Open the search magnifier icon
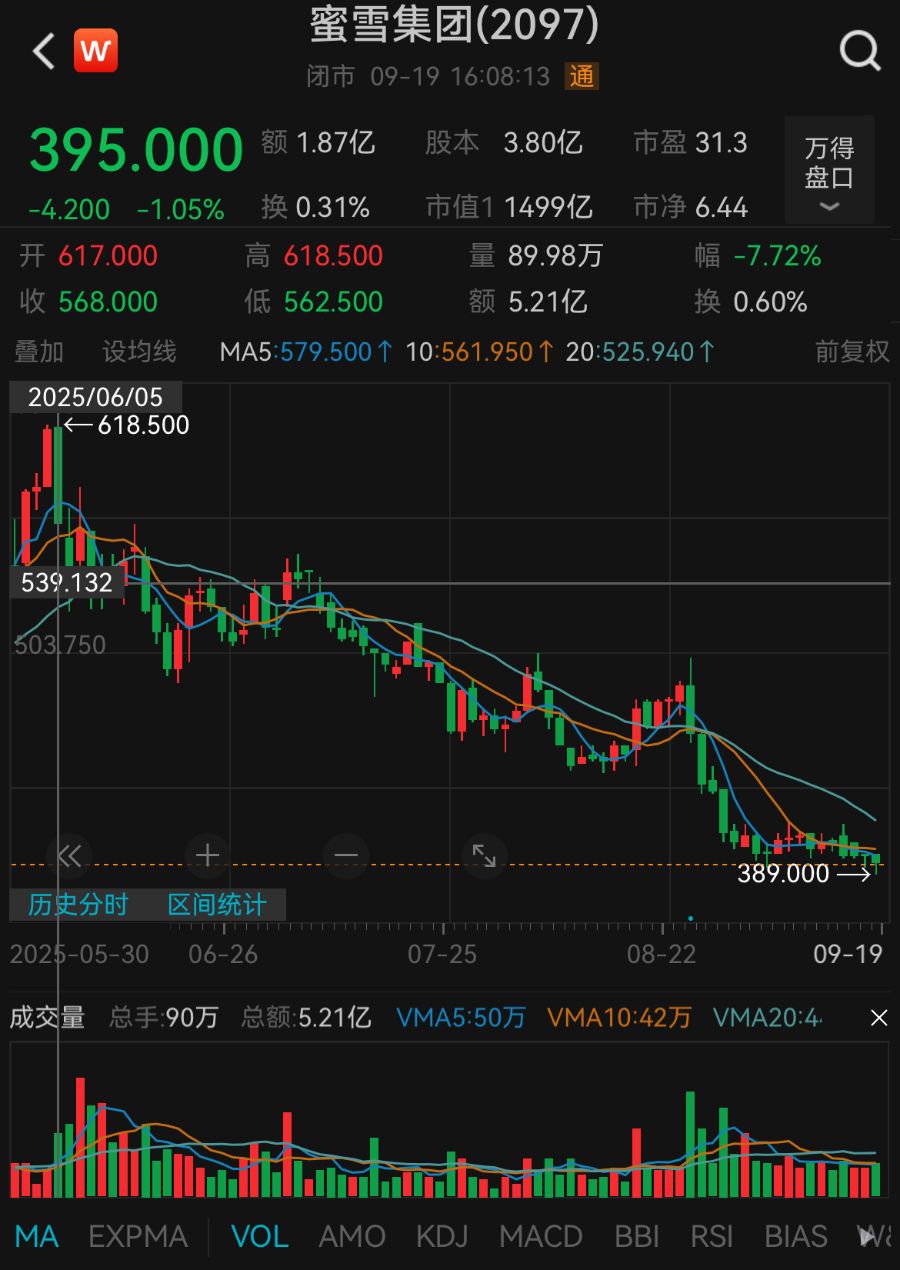This screenshot has height=1270, width=900. (x=860, y=49)
